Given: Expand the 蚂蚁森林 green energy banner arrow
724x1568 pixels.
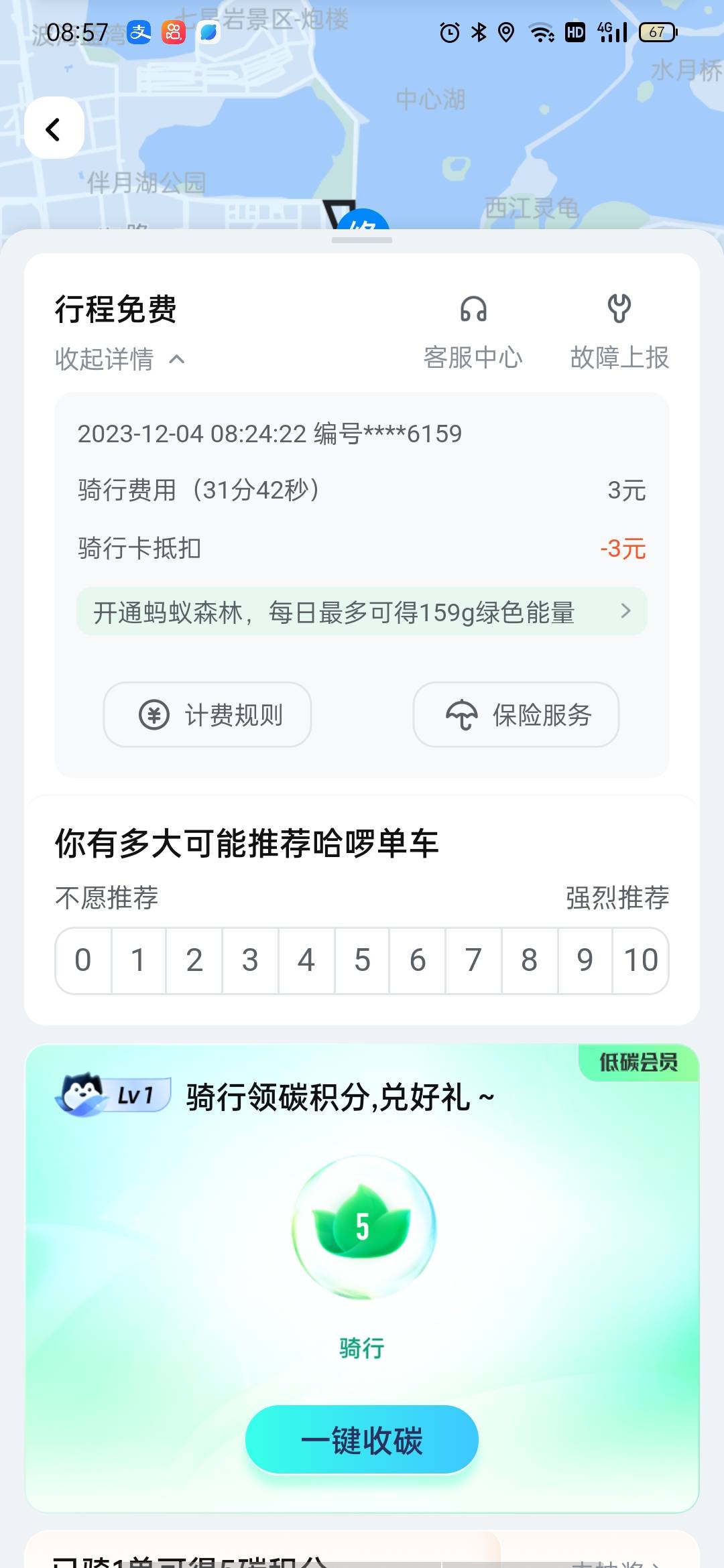Looking at the screenshot, I should 625,611.
